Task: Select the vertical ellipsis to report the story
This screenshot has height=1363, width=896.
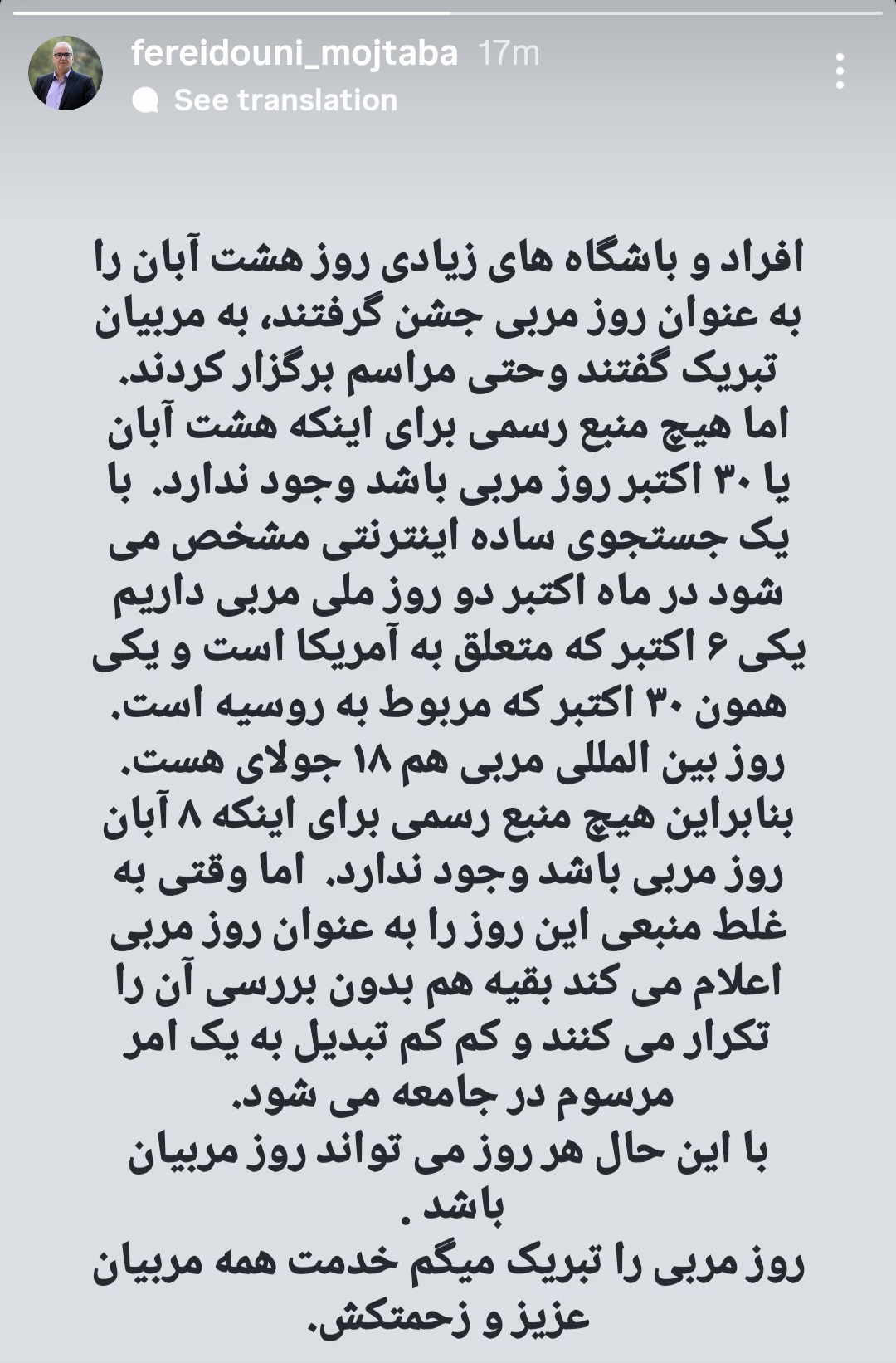Action: [840, 71]
